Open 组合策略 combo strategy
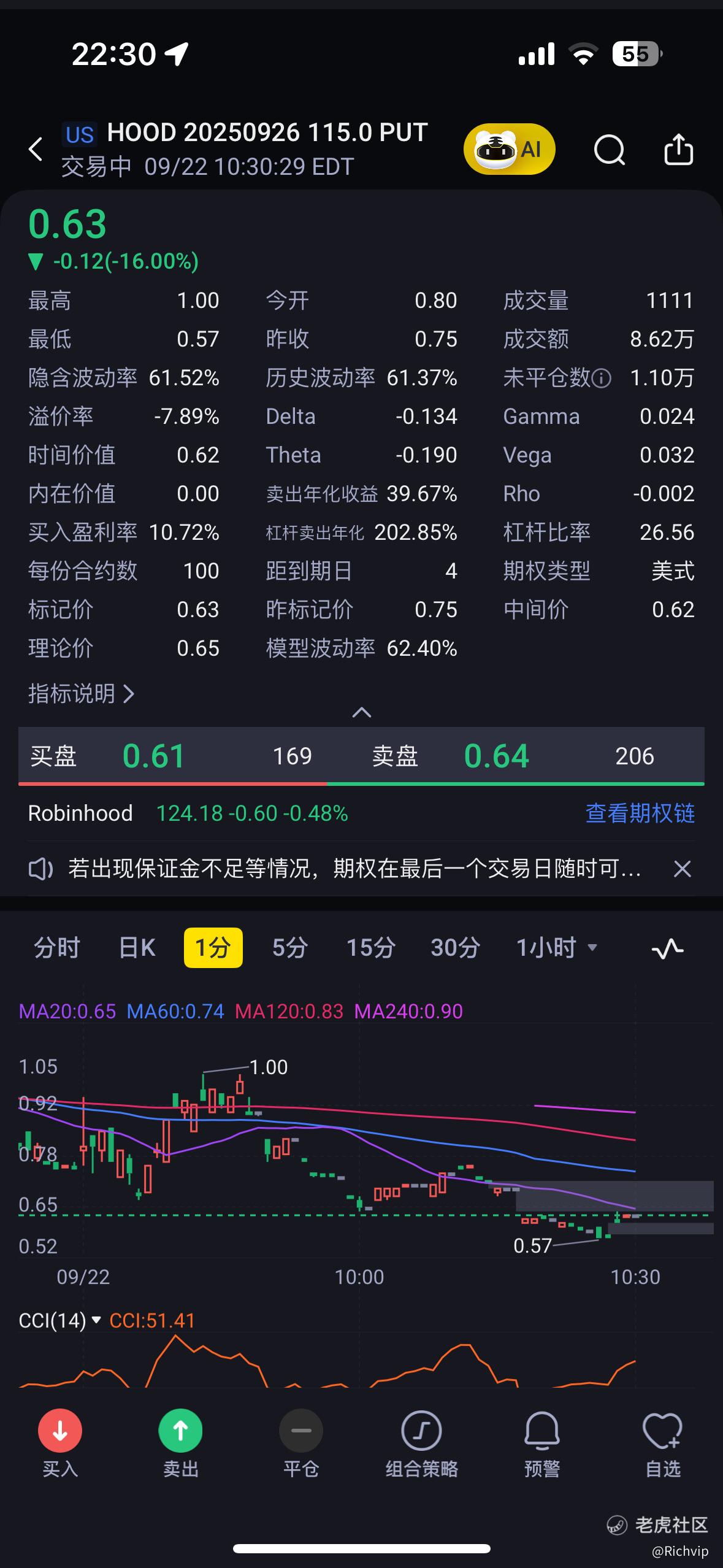The image size is (723, 1568). point(421,1443)
